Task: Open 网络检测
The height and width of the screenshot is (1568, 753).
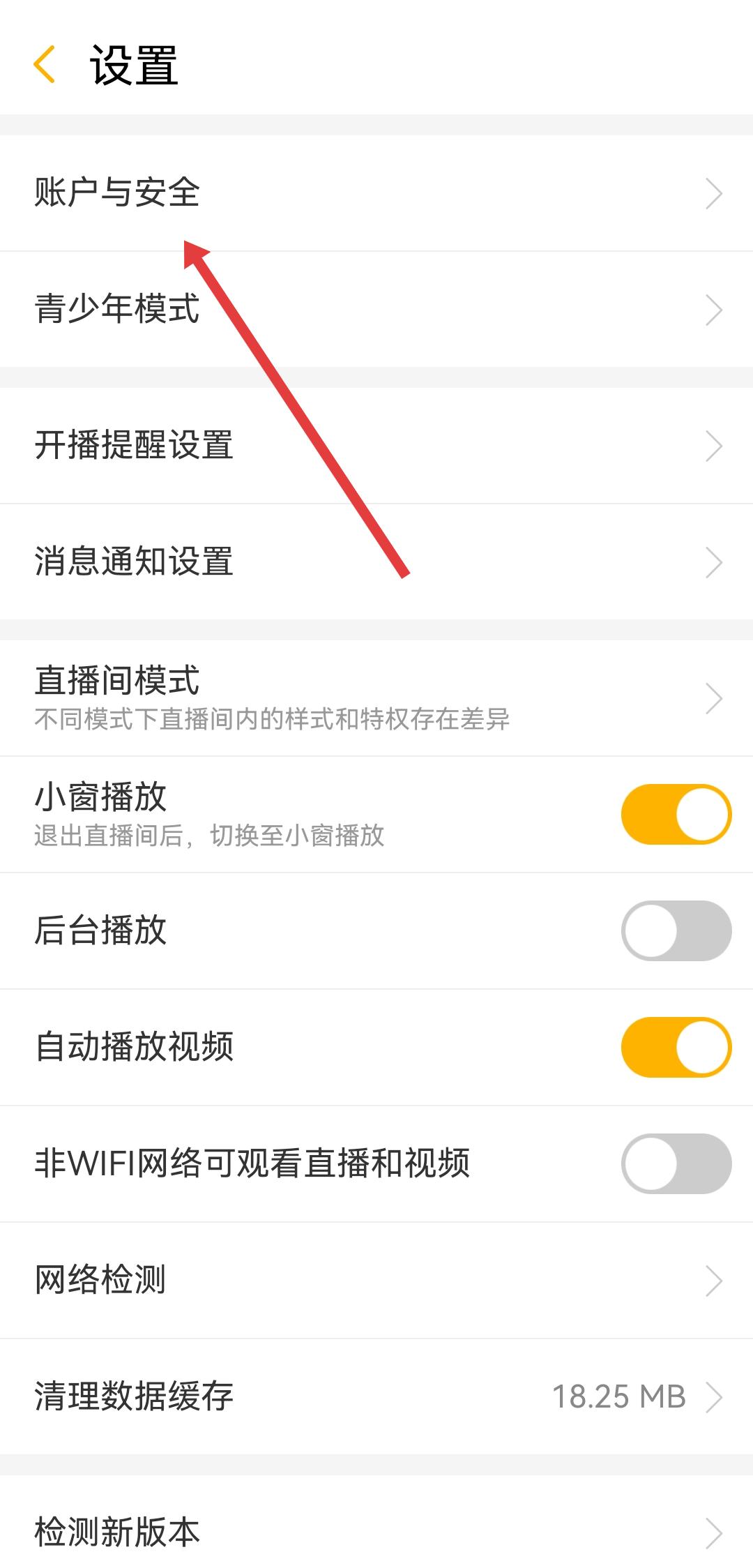Action: point(376,1280)
